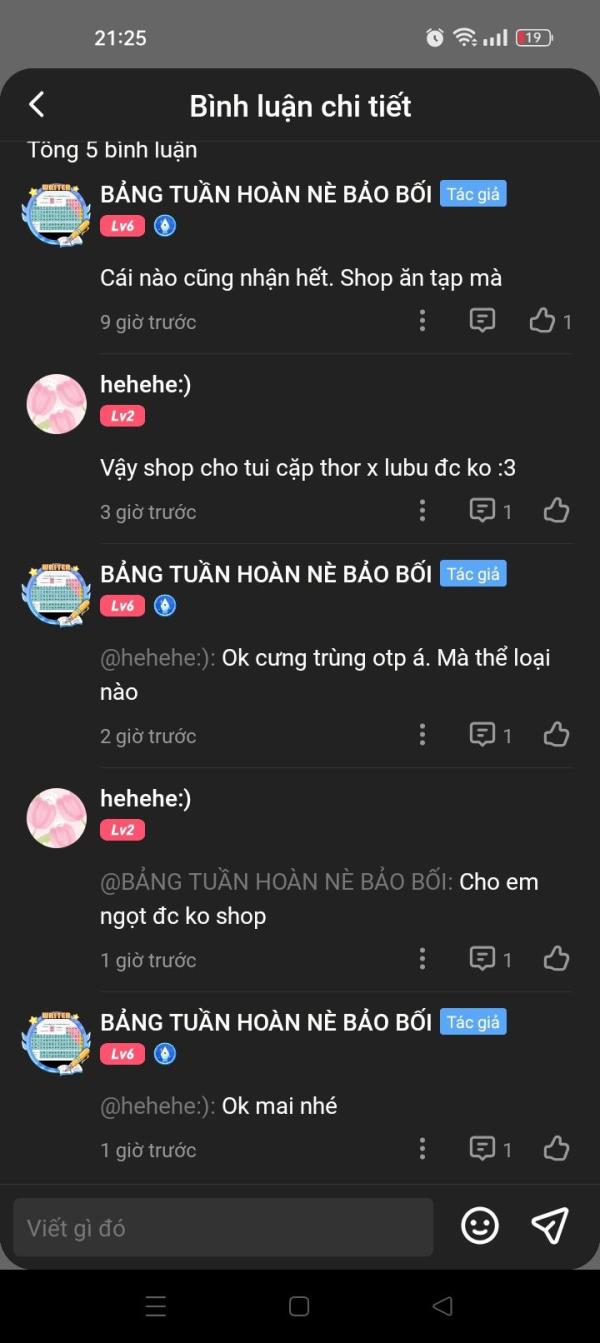Like the "Cho em ngọt đc ko shop" comment
This screenshot has width=600, height=1343.
pyautogui.click(x=556, y=959)
